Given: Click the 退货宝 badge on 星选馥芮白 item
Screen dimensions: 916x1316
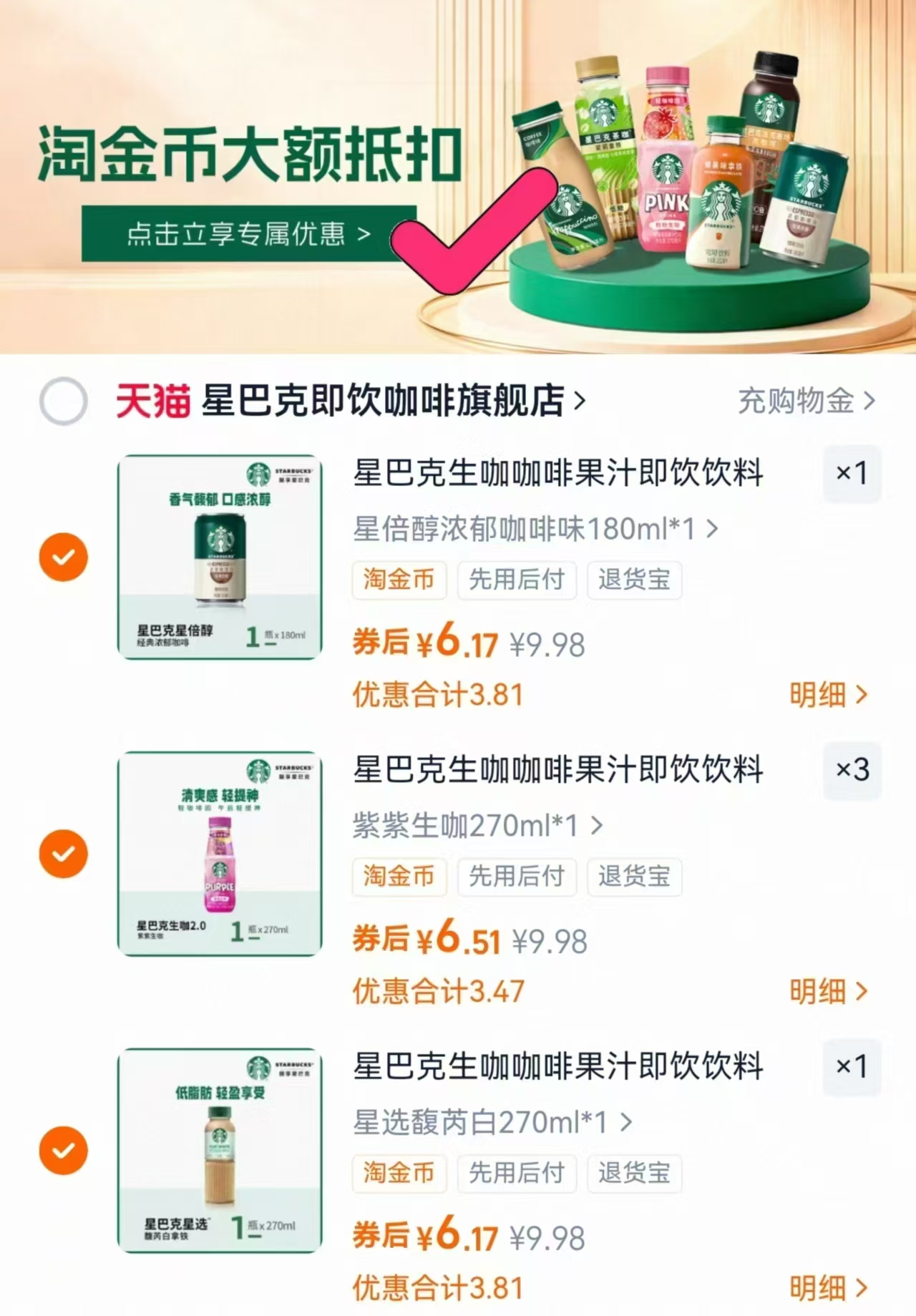Looking at the screenshot, I should [633, 1174].
